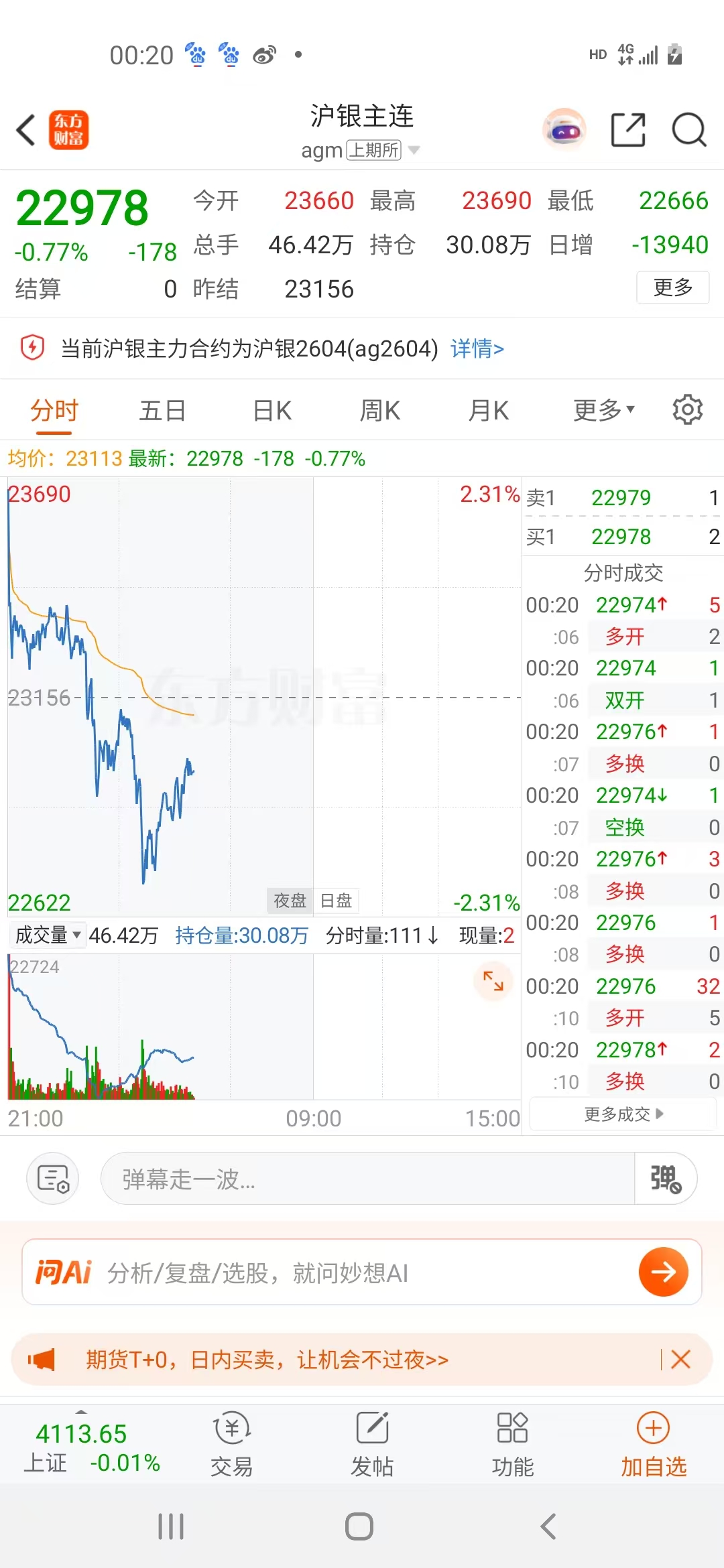Tap the 弹幕走一波 comment input field
This screenshot has width=724, height=1568.
coord(367,1179)
